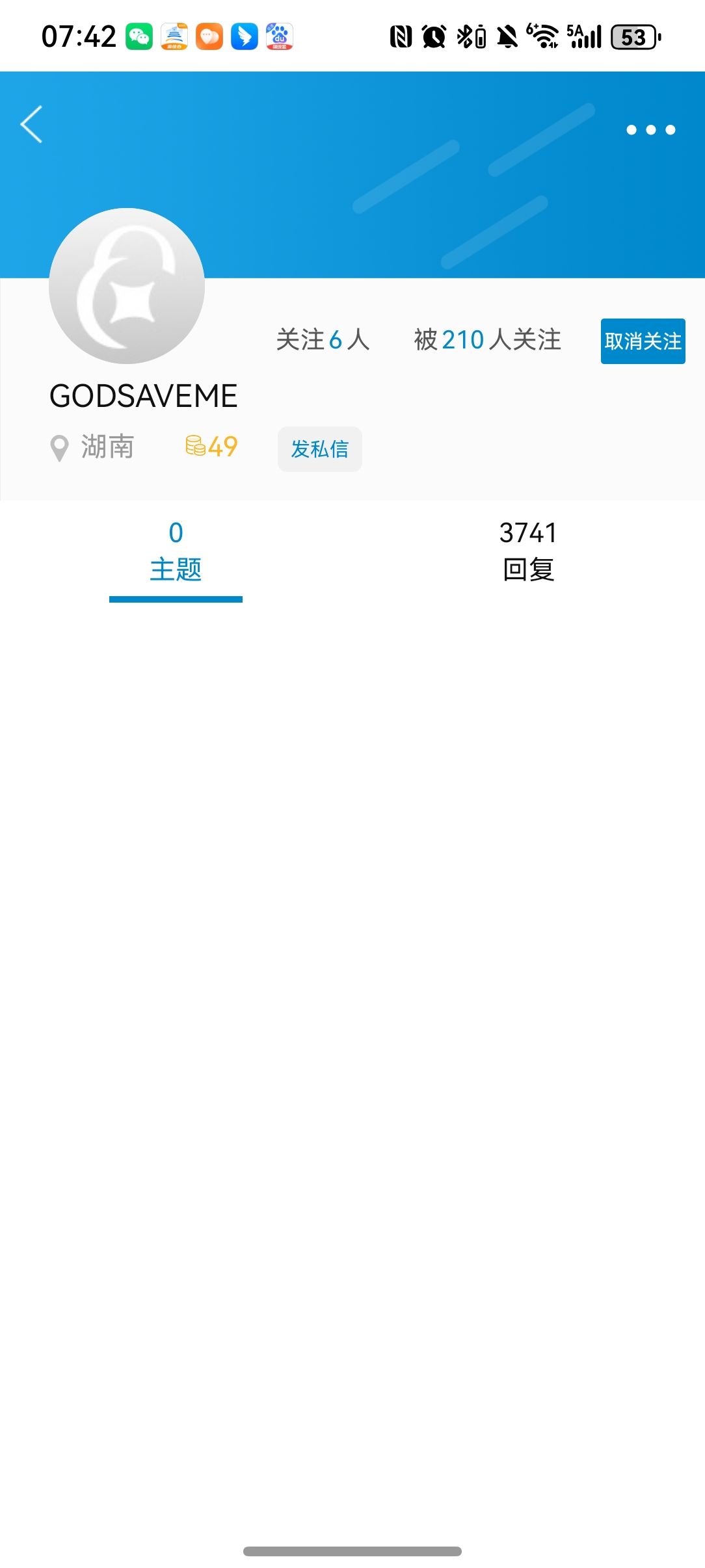705x1568 pixels.
Task: Go back using the top-left arrow
Action: point(31,124)
